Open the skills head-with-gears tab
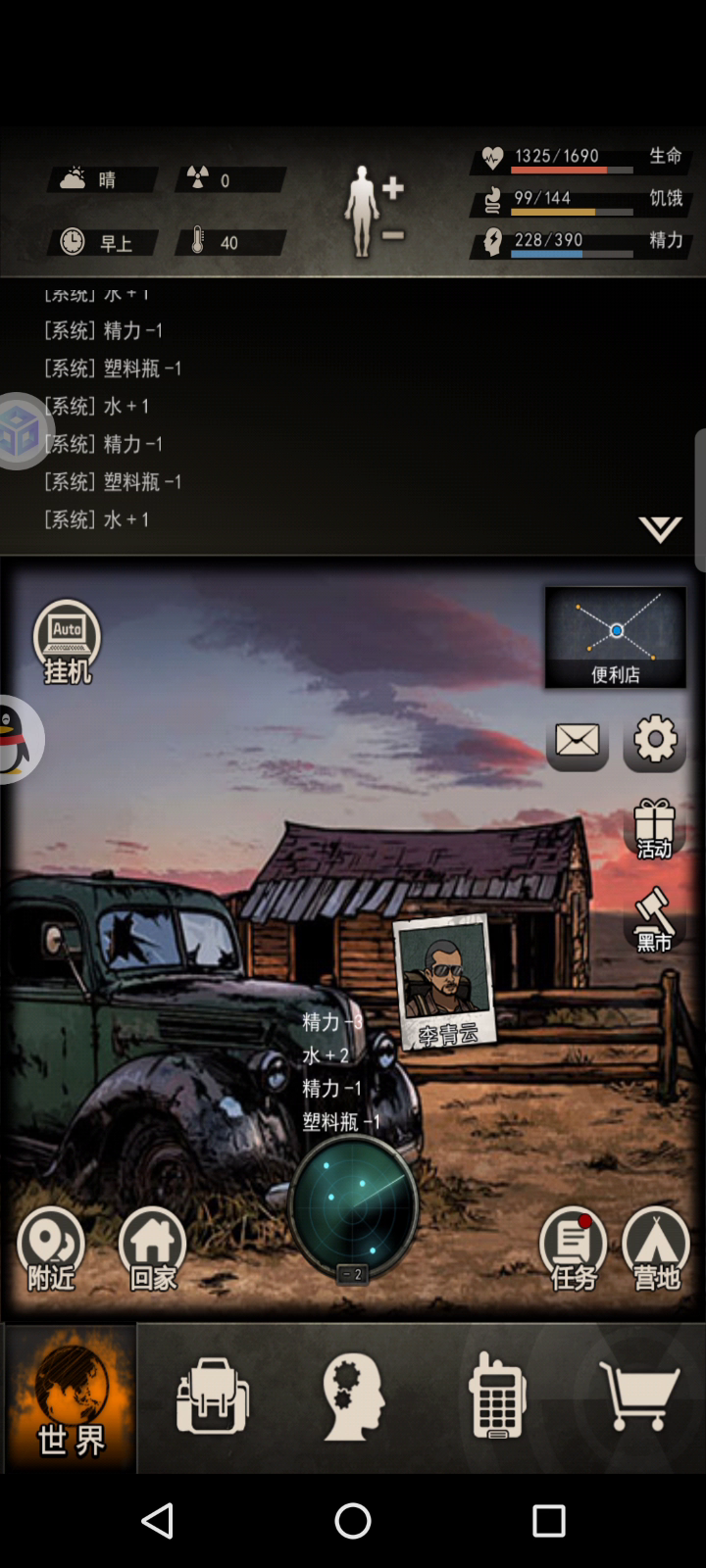706x1568 pixels. [353, 1396]
